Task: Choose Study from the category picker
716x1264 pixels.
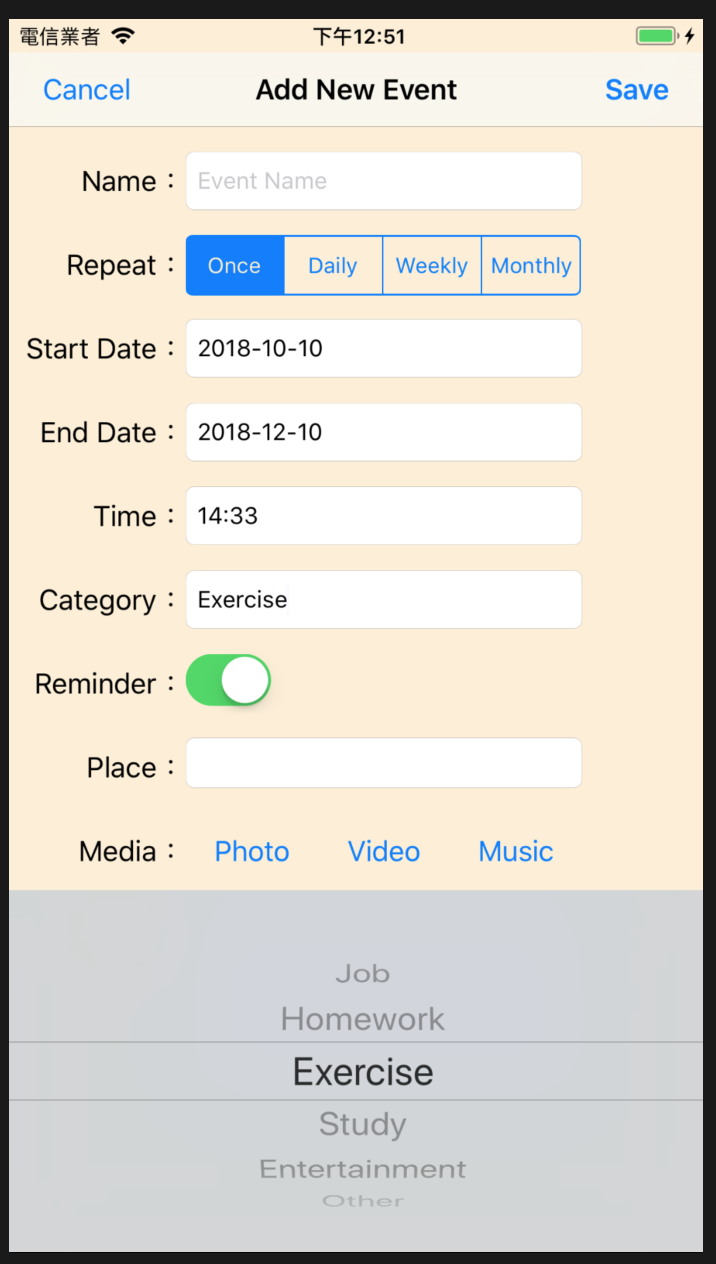Action: [x=362, y=1125]
